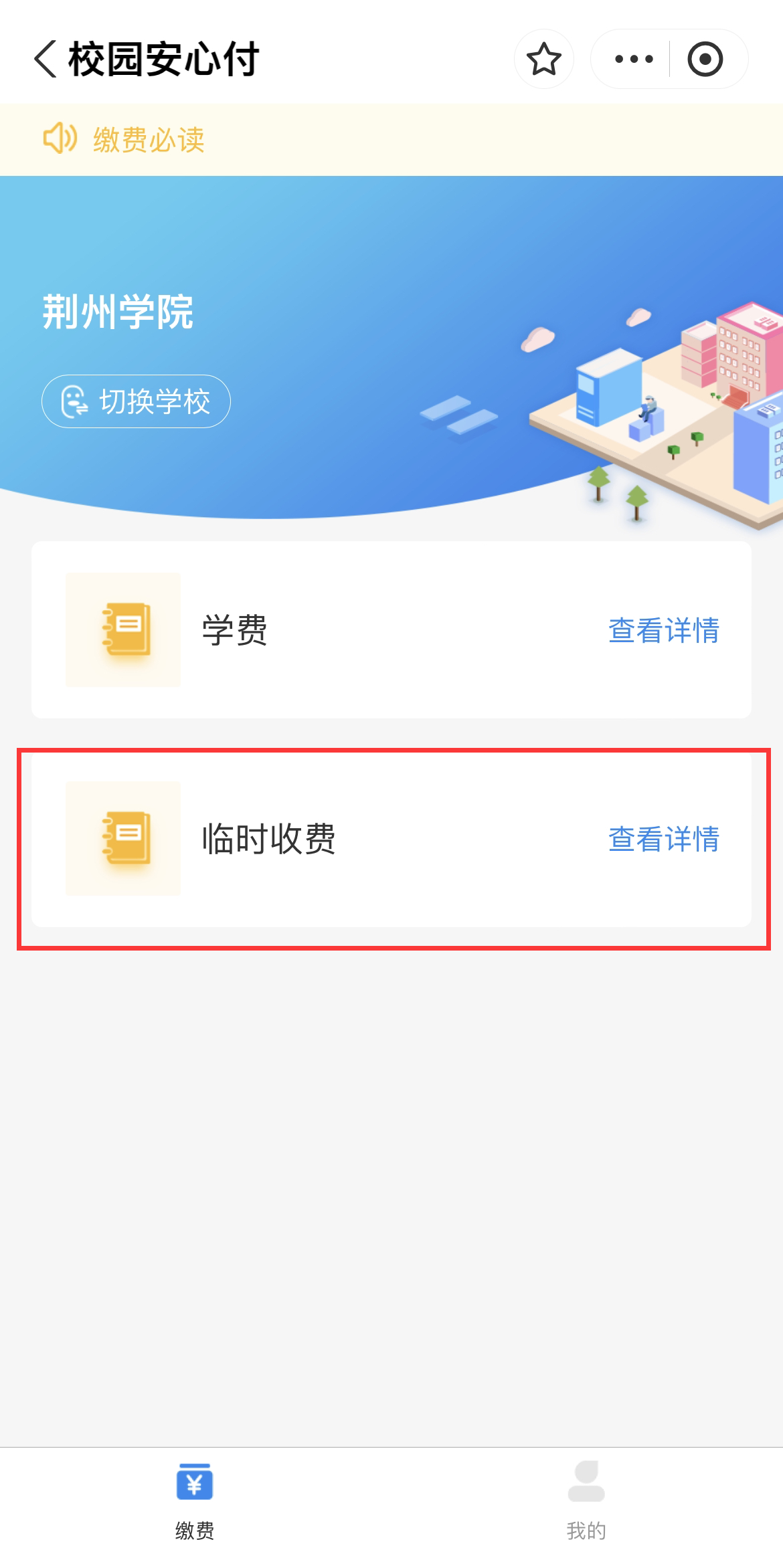
Task: Go back using the left arrow
Action: click(x=43, y=59)
